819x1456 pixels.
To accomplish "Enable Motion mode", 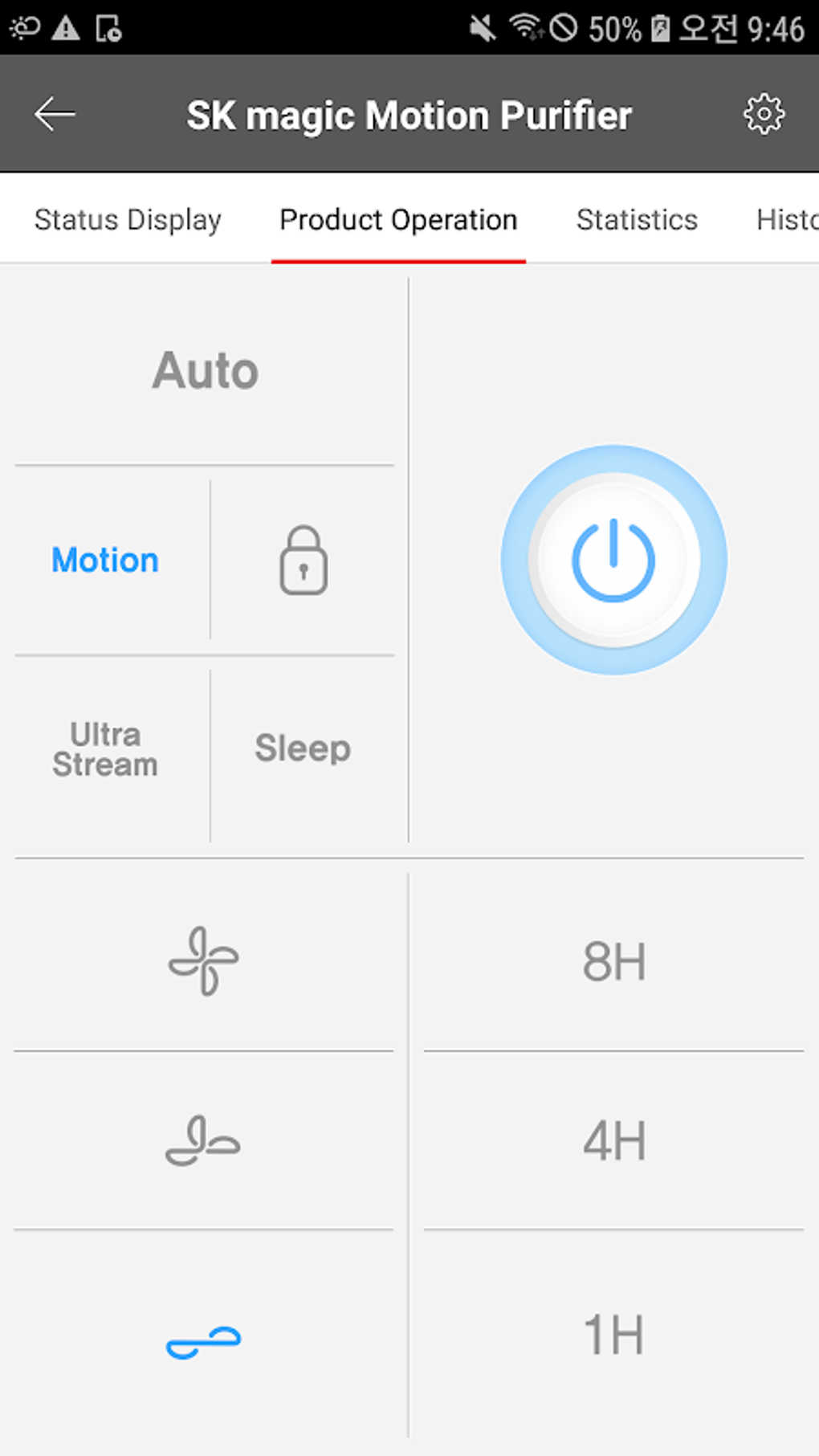I will [x=104, y=561].
